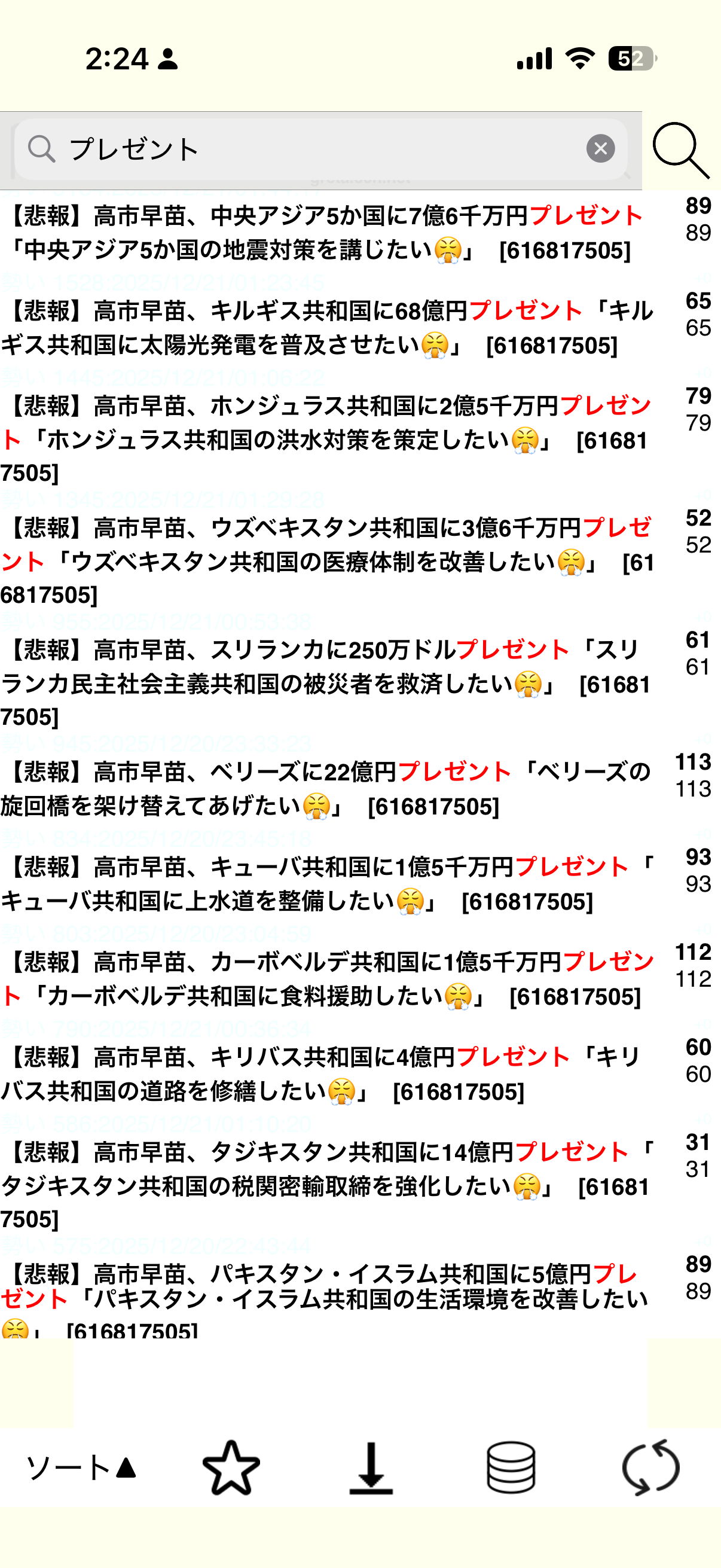Refresh the thread list
721x1568 pixels.
pyautogui.click(x=650, y=1468)
